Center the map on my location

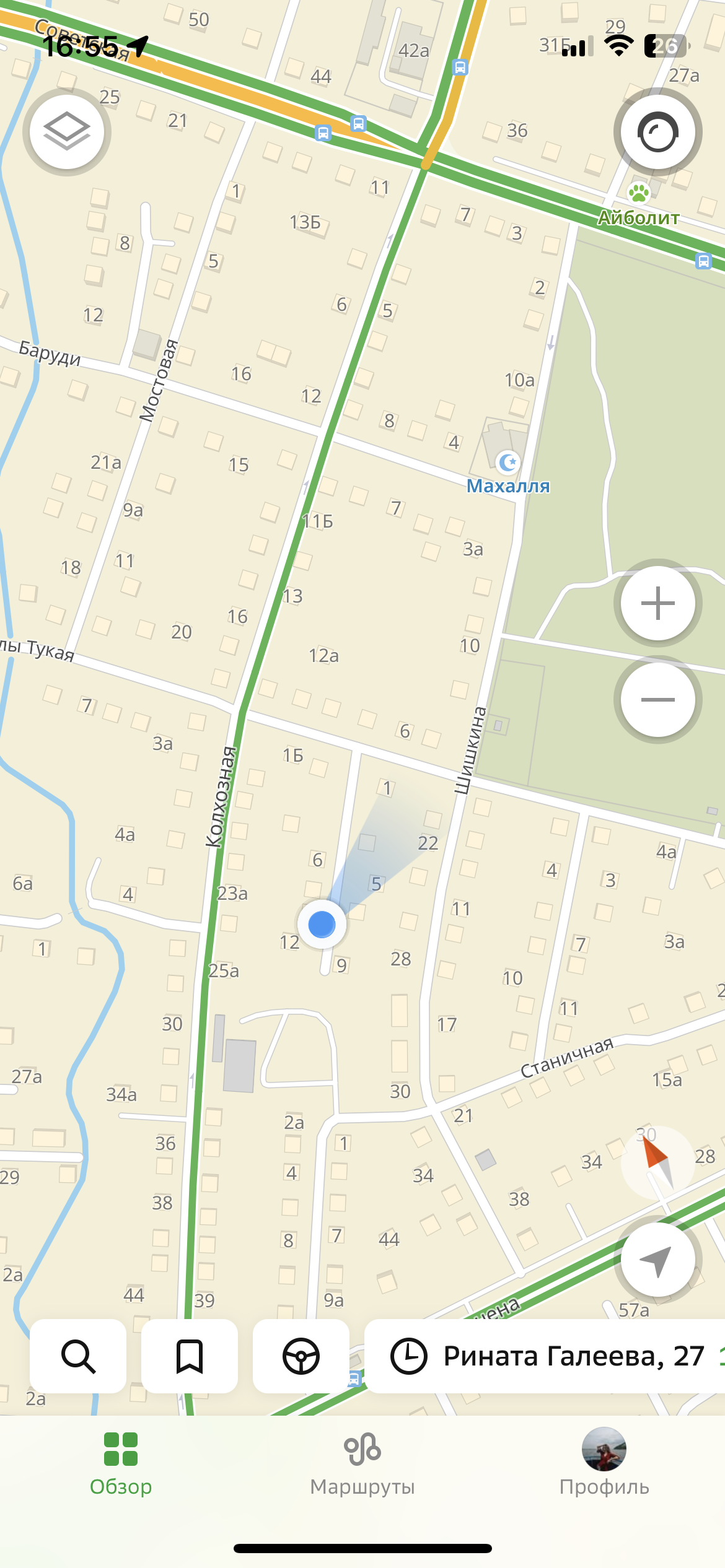coord(657,1260)
